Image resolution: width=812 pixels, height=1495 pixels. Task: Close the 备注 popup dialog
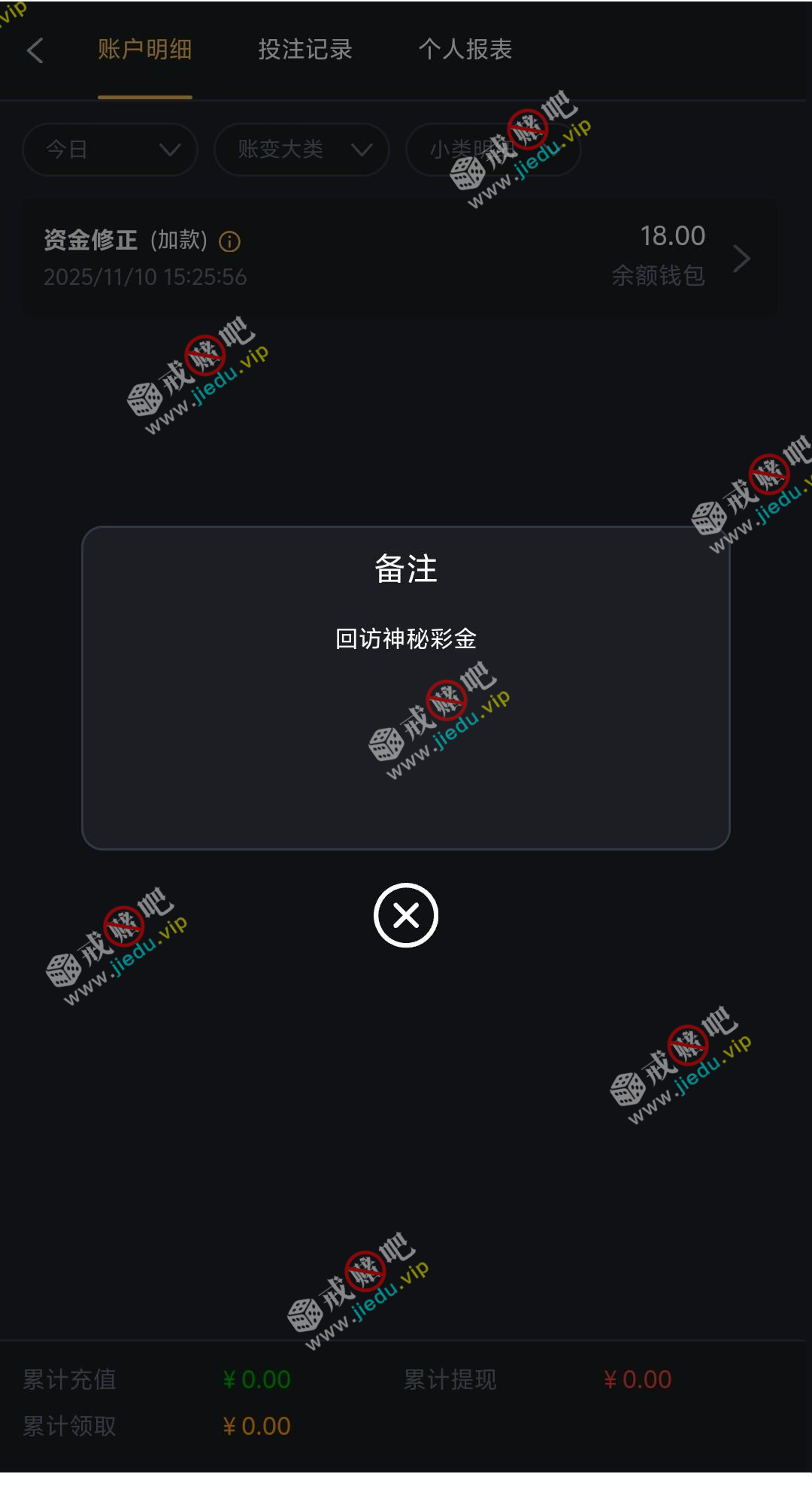(405, 915)
